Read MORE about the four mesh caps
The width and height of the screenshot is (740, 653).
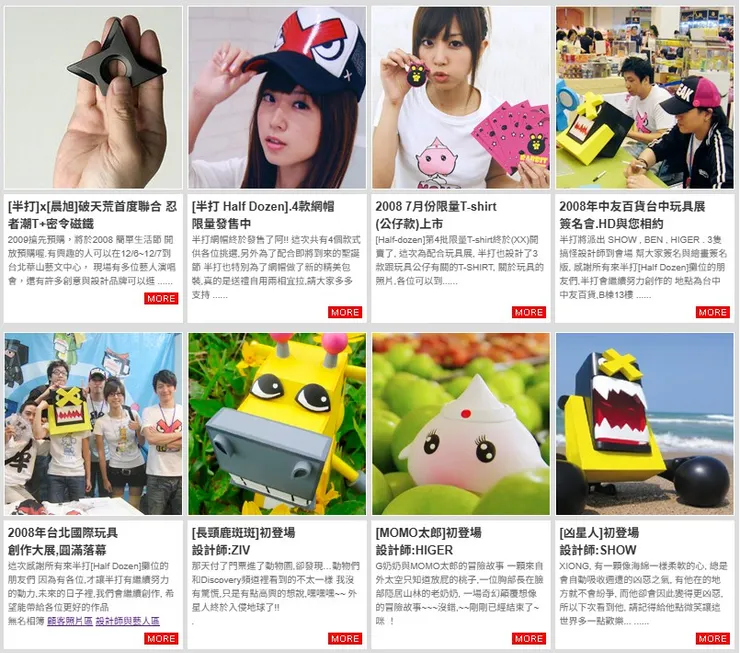pyautogui.click(x=345, y=312)
